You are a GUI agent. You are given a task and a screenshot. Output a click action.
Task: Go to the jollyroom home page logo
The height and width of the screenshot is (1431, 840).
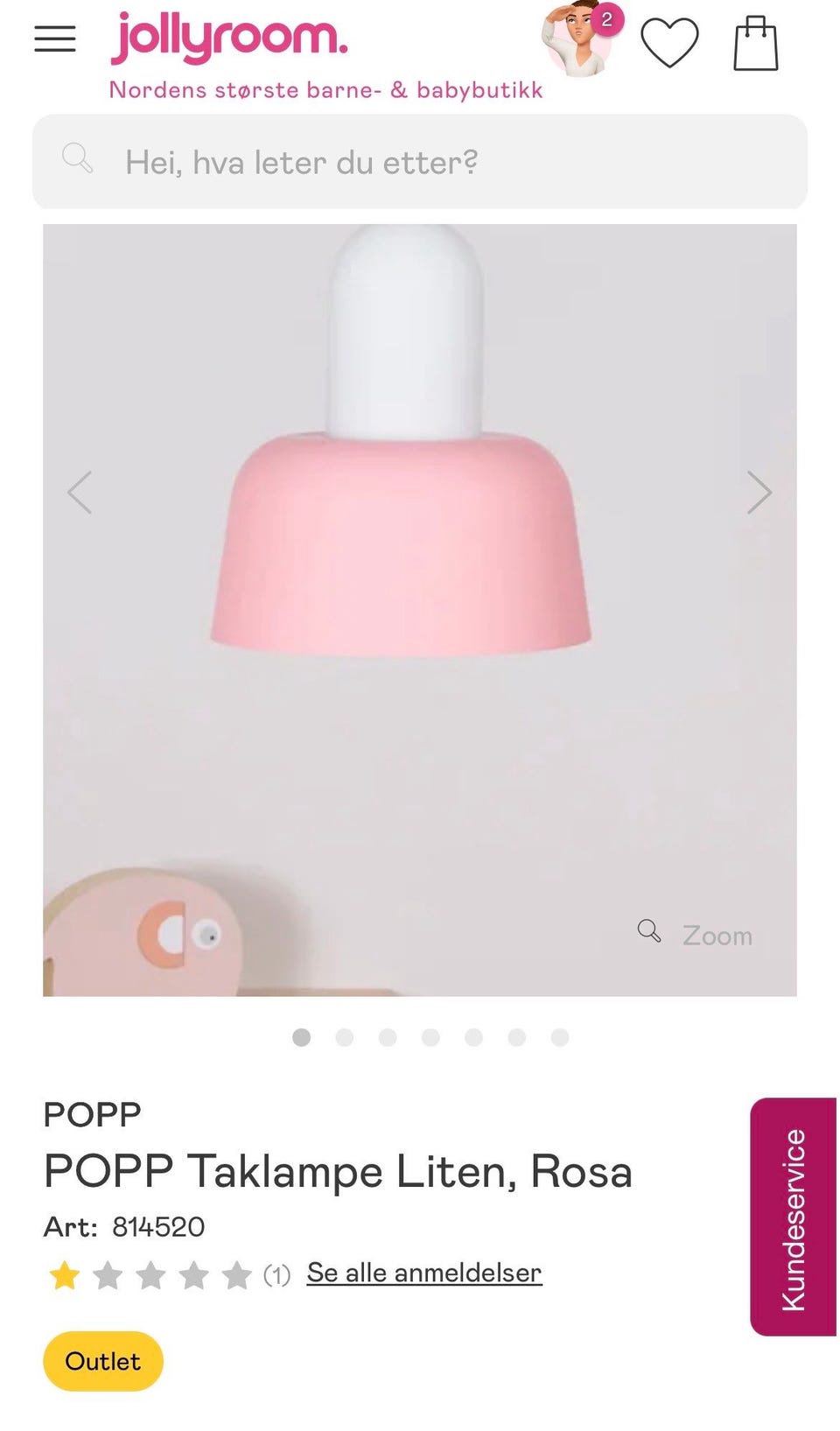pyautogui.click(x=229, y=38)
